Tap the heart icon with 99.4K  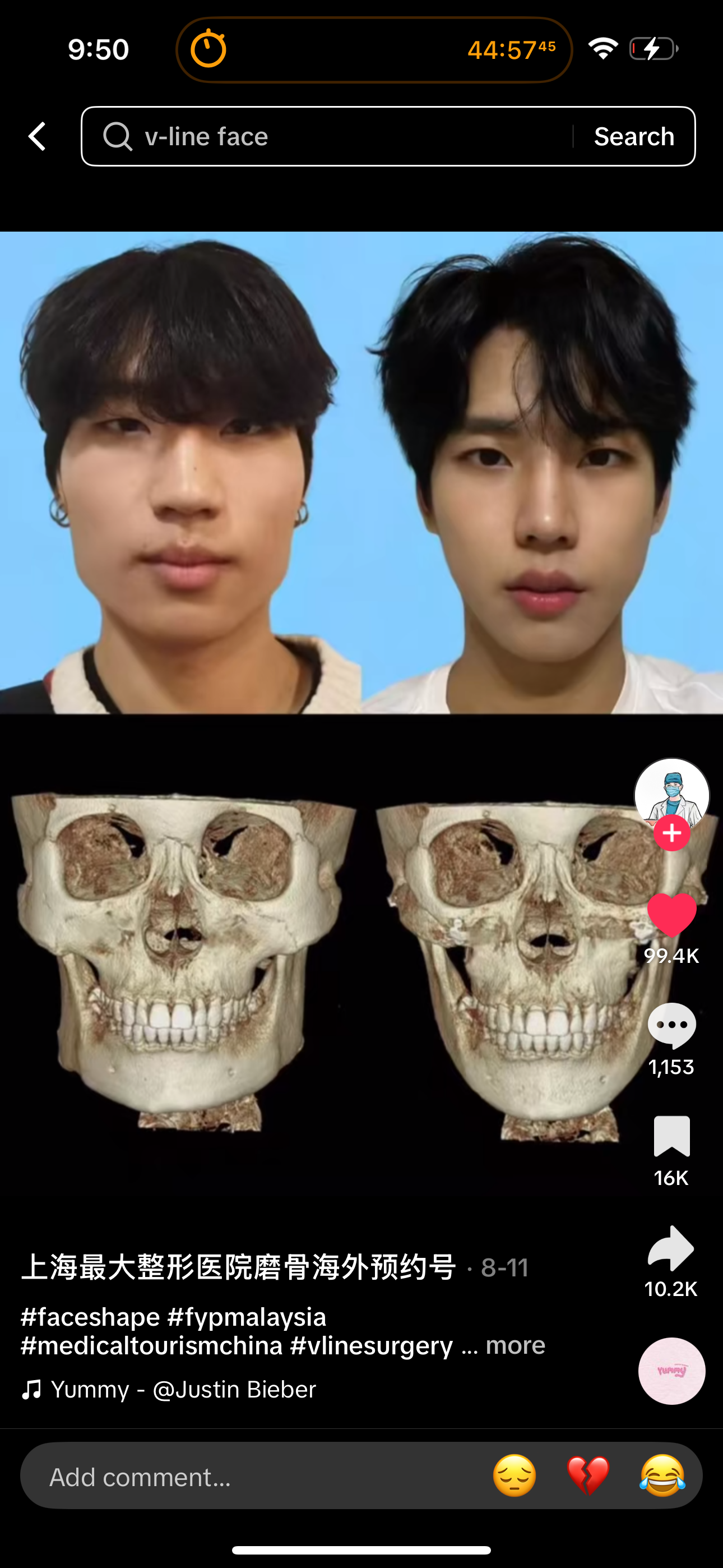671,915
